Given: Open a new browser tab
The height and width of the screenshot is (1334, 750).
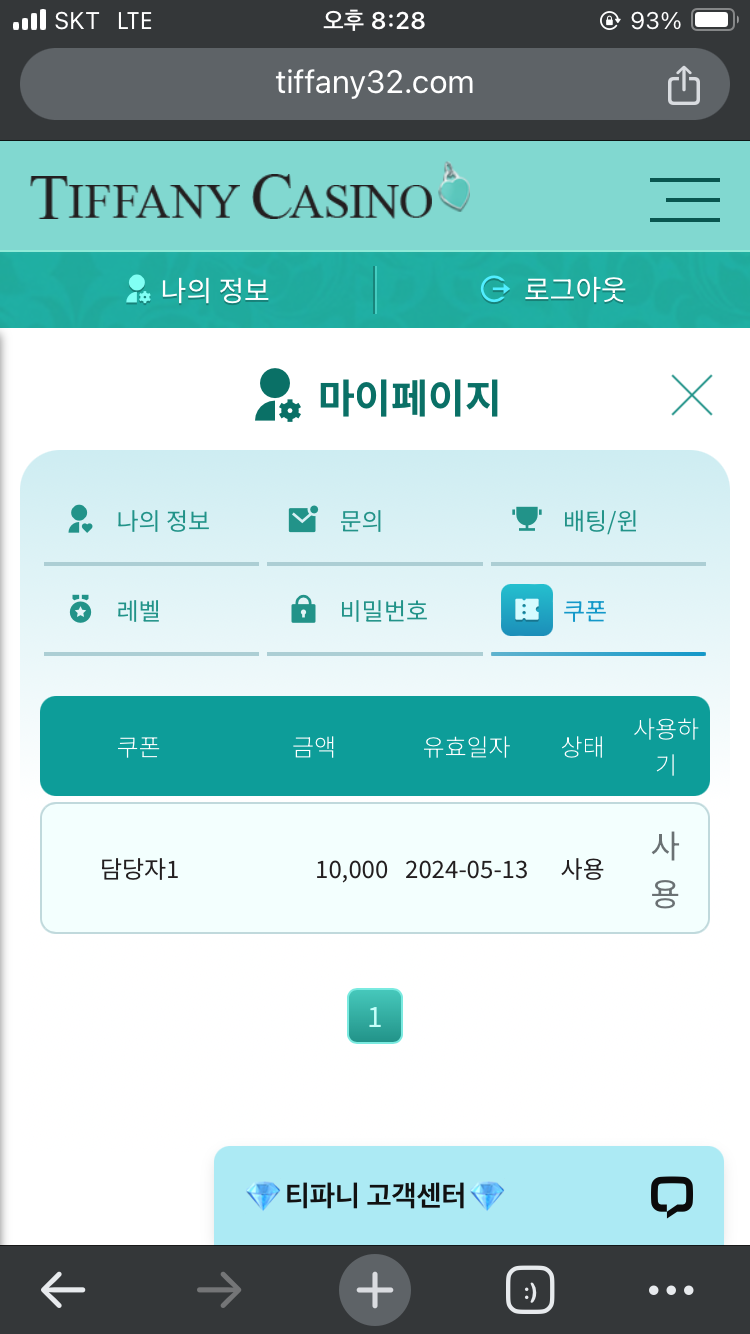Looking at the screenshot, I should (374, 1290).
